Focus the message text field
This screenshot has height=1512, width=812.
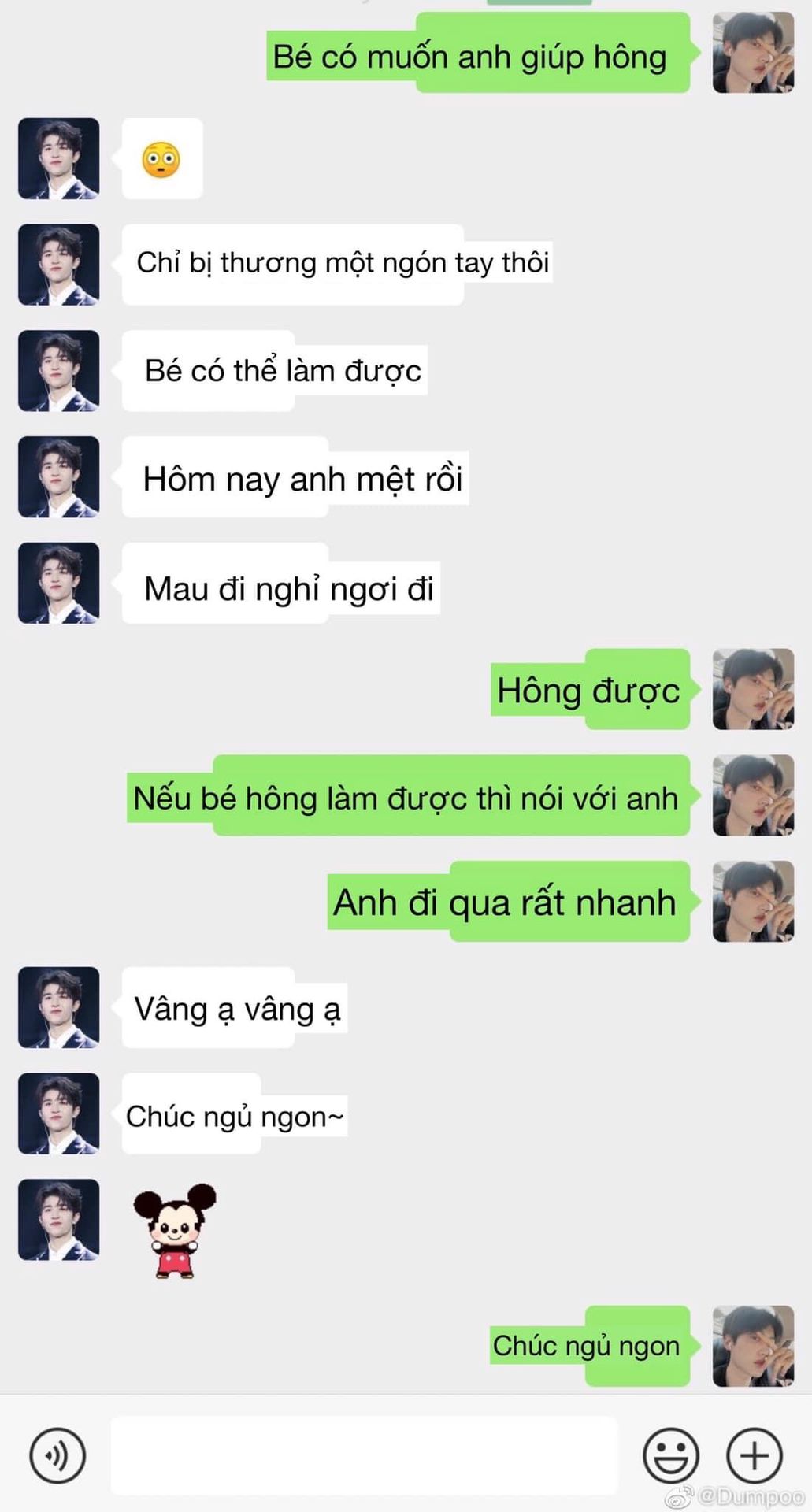tap(363, 1455)
